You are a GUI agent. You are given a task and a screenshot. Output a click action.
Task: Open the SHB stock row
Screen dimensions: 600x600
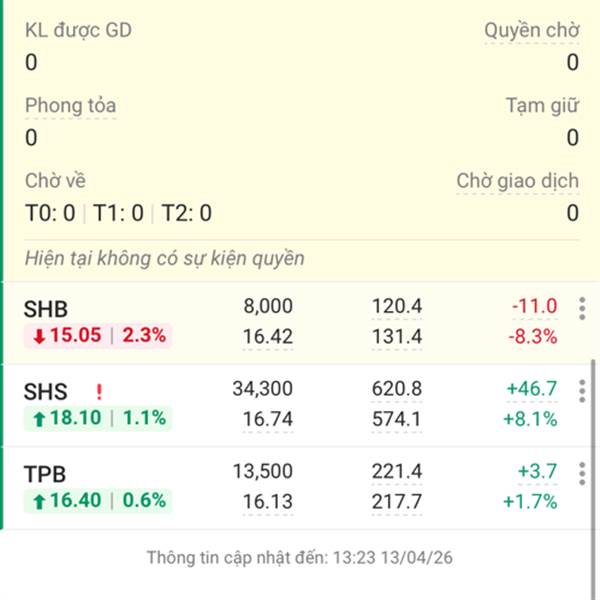point(290,322)
